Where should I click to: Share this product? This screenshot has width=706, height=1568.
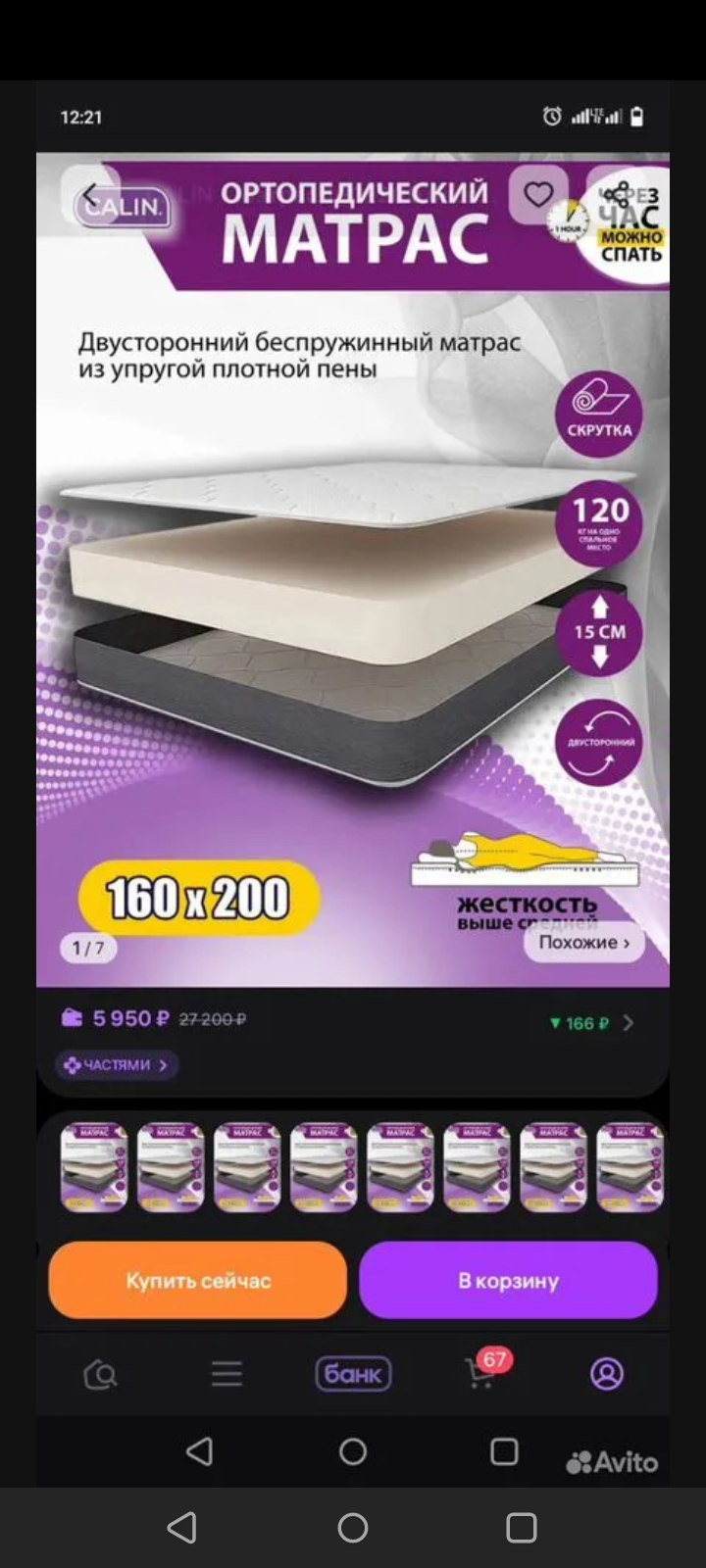tap(617, 194)
